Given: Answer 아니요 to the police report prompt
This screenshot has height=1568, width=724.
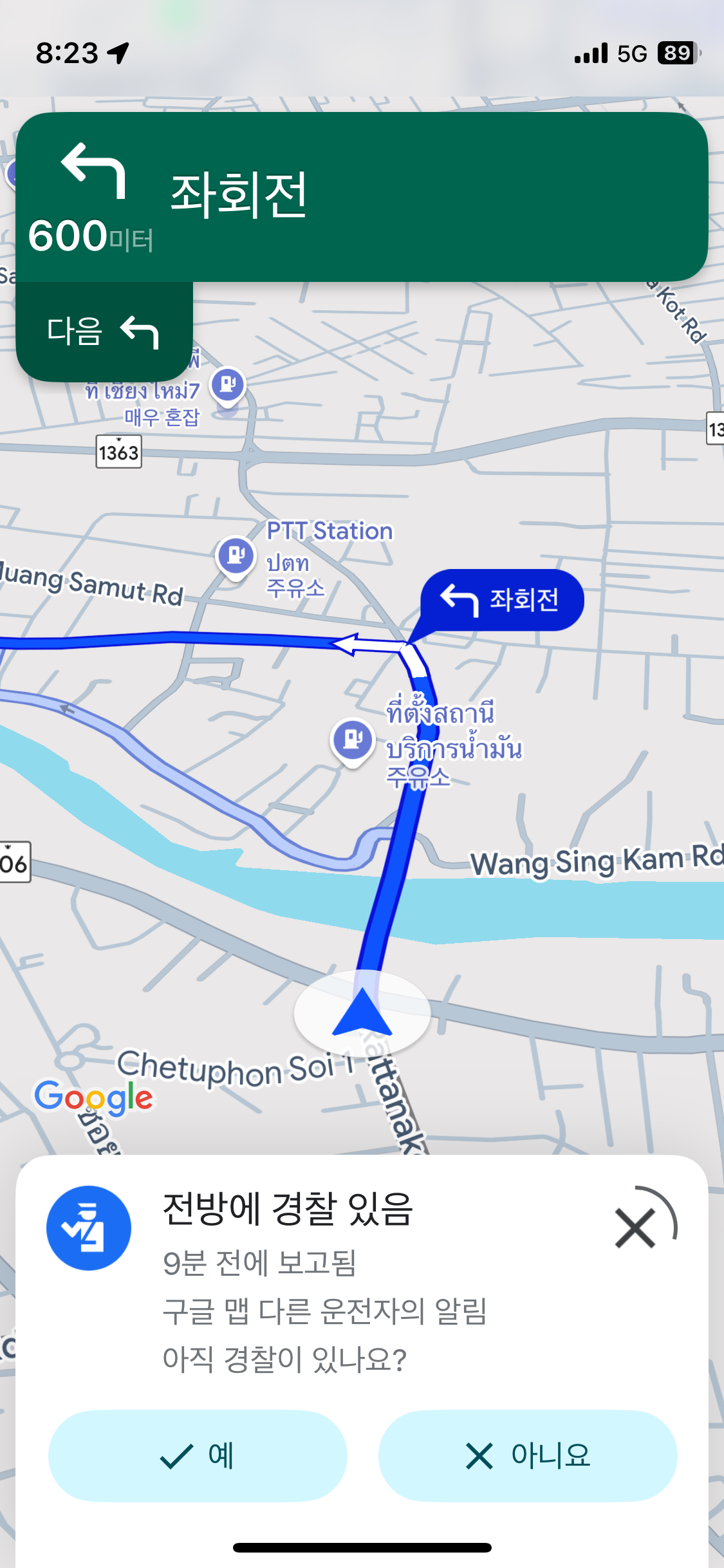Looking at the screenshot, I should [x=527, y=1456].
